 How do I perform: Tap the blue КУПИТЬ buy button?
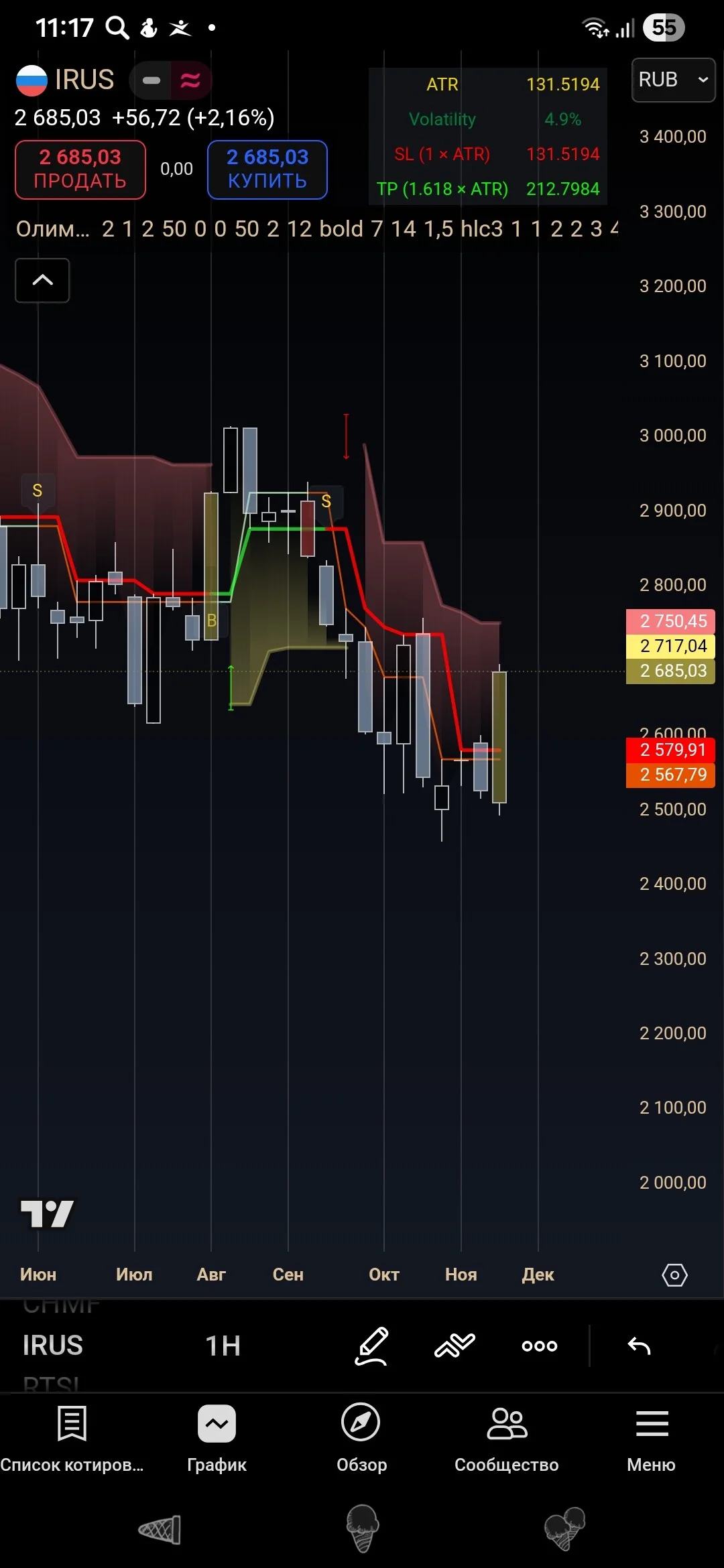pos(267,170)
